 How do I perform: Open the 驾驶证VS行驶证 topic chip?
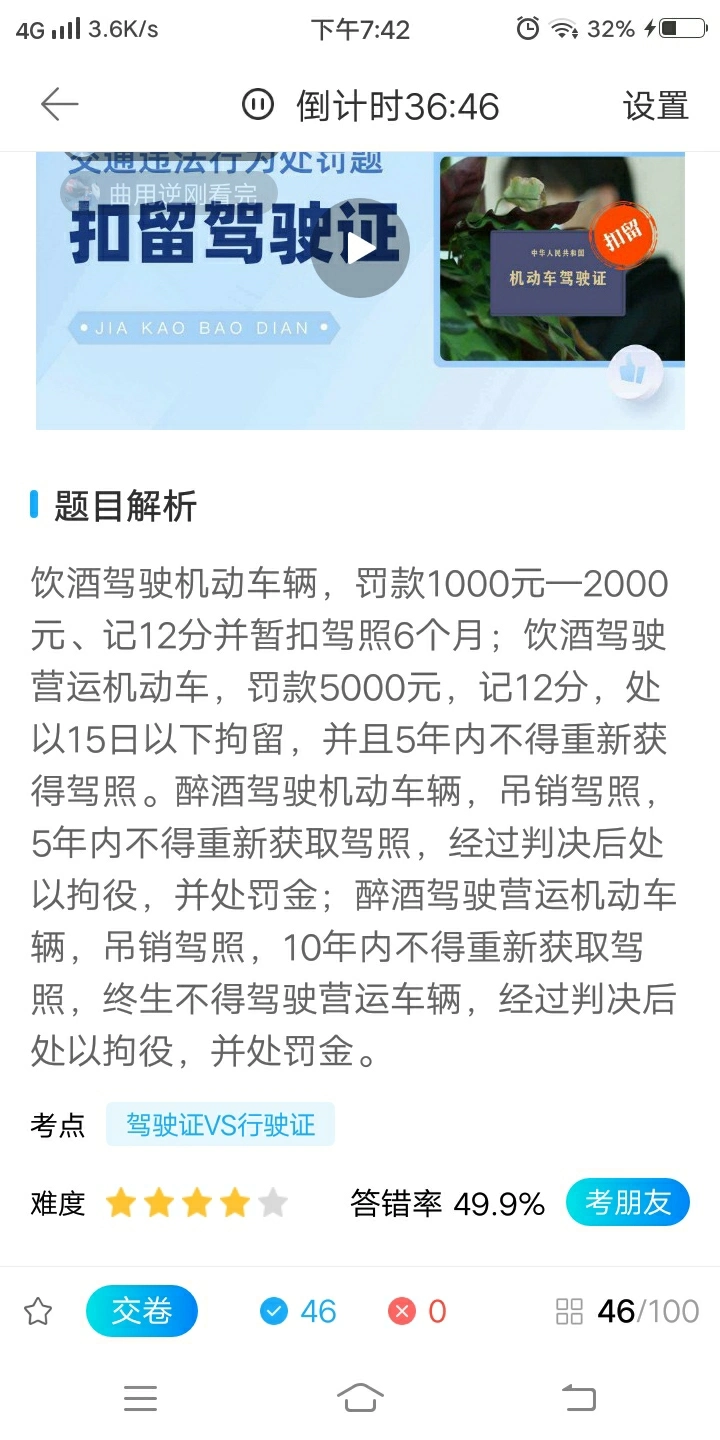click(220, 1125)
